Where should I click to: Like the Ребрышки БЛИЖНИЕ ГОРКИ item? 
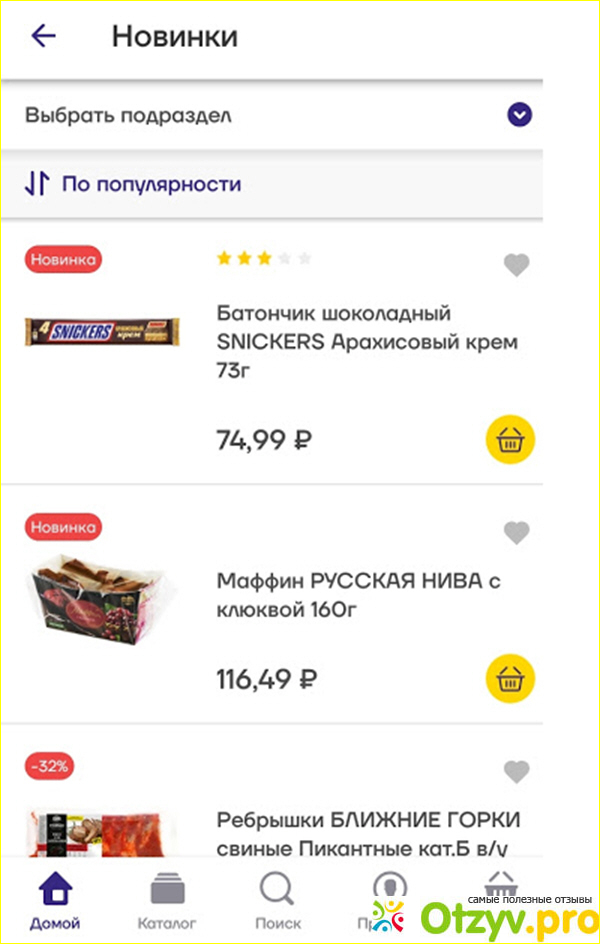[516, 772]
